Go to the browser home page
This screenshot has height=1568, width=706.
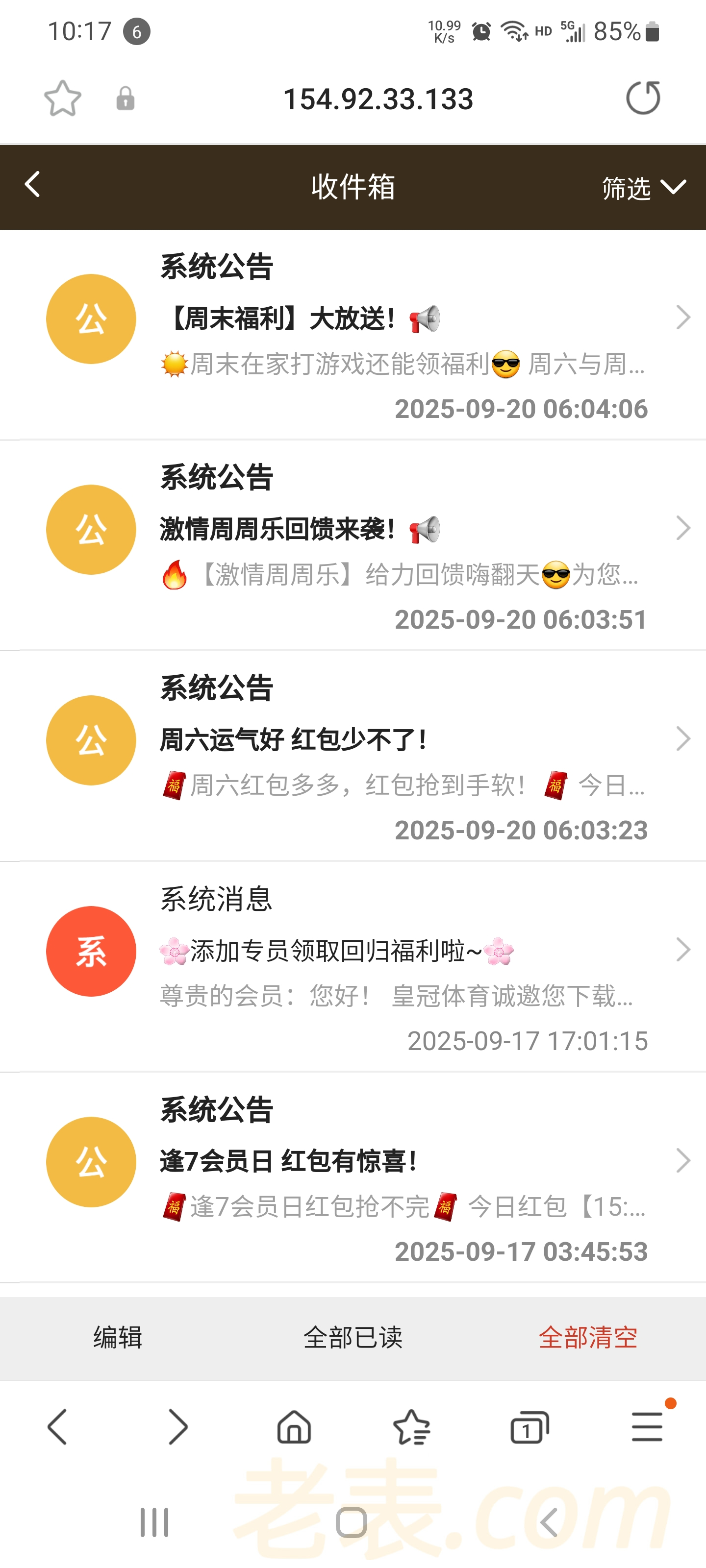click(294, 1426)
